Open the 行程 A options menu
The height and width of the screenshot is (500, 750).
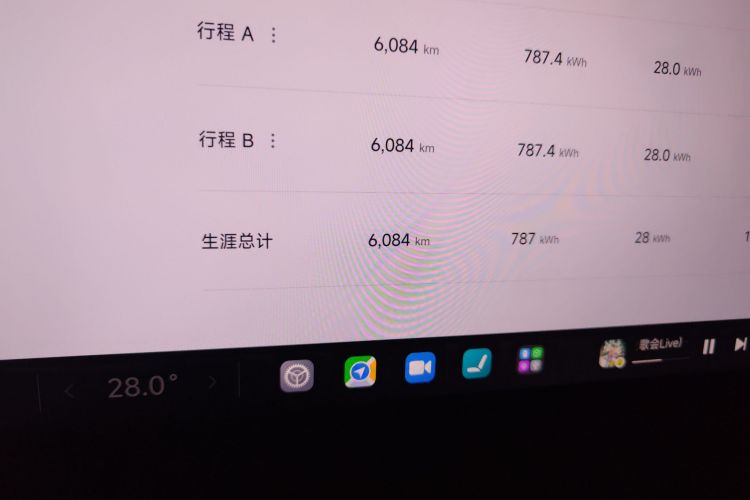(274, 35)
